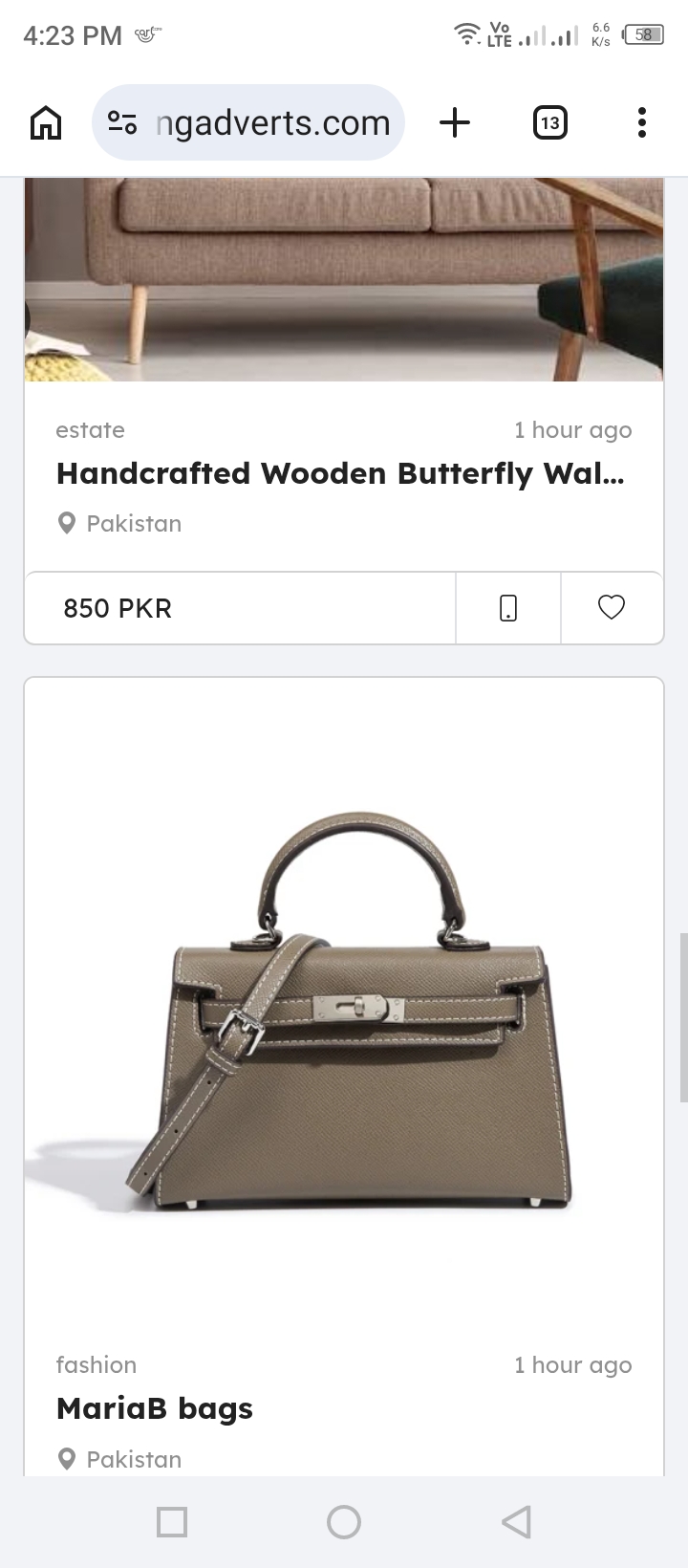Open the MariaB bags listing

[x=155, y=1408]
